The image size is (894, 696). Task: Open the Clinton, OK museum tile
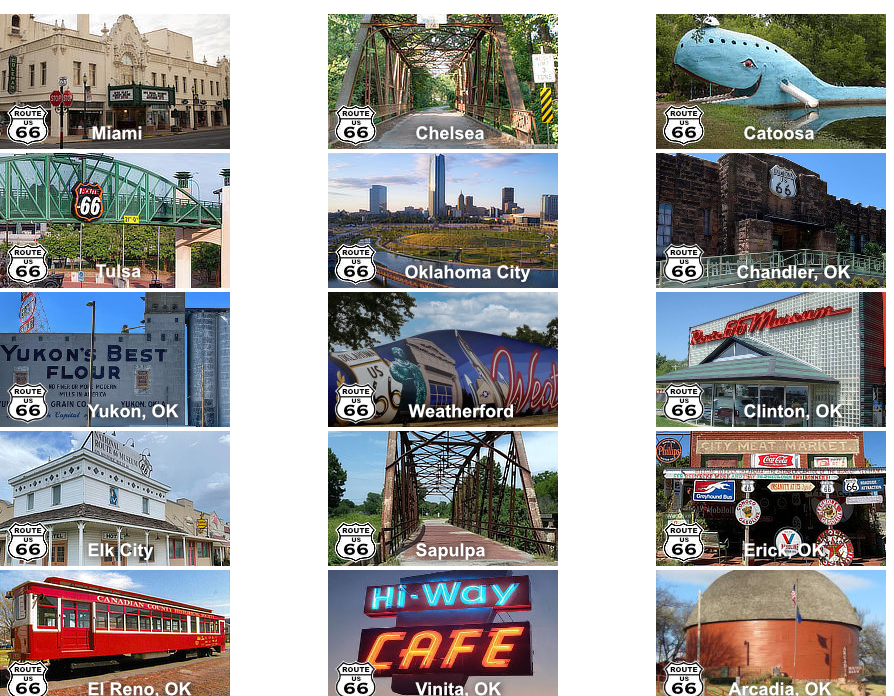tap(771, 359)
